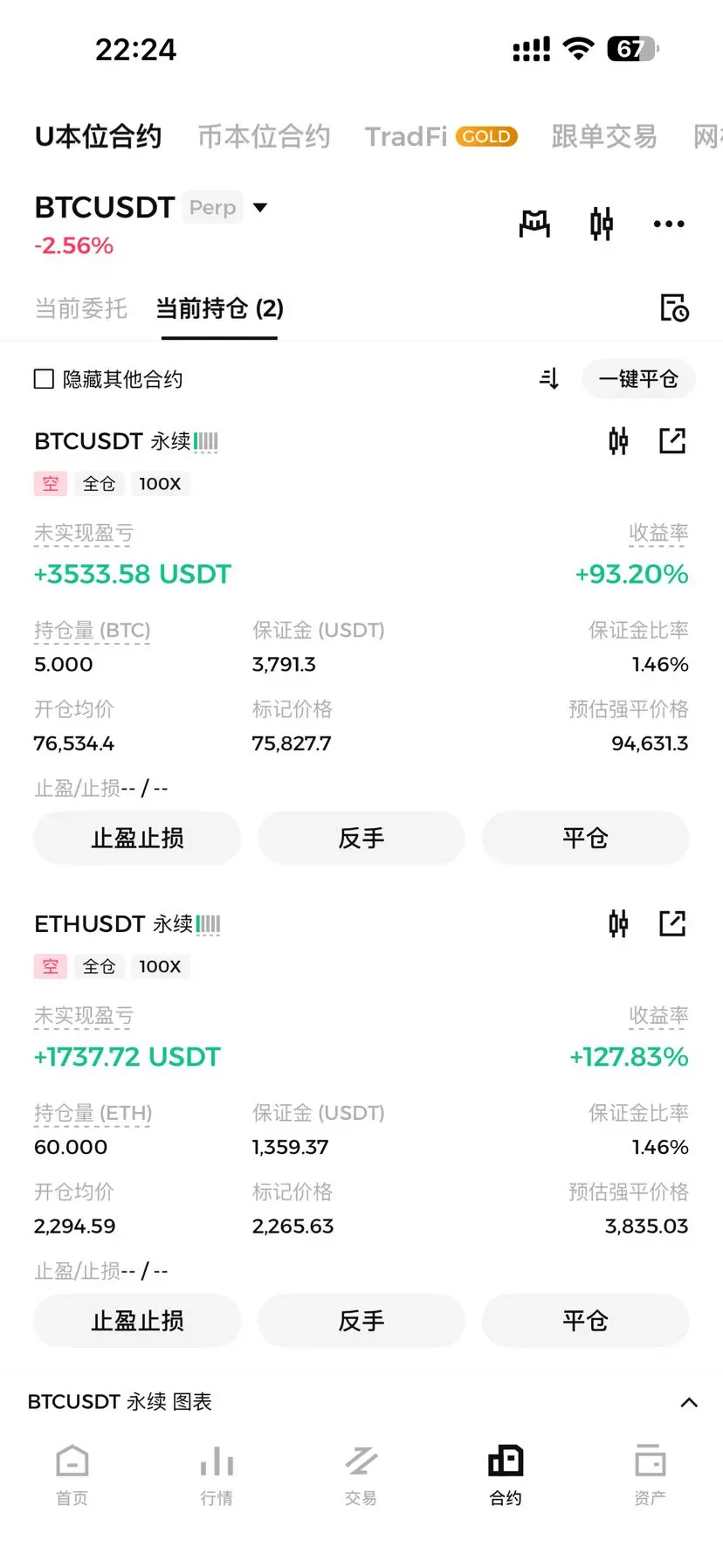Set 止盈止损 for the BTCUSDT position
The width and height of the screenshot is (723, 1568).
(x=137, y=839)
